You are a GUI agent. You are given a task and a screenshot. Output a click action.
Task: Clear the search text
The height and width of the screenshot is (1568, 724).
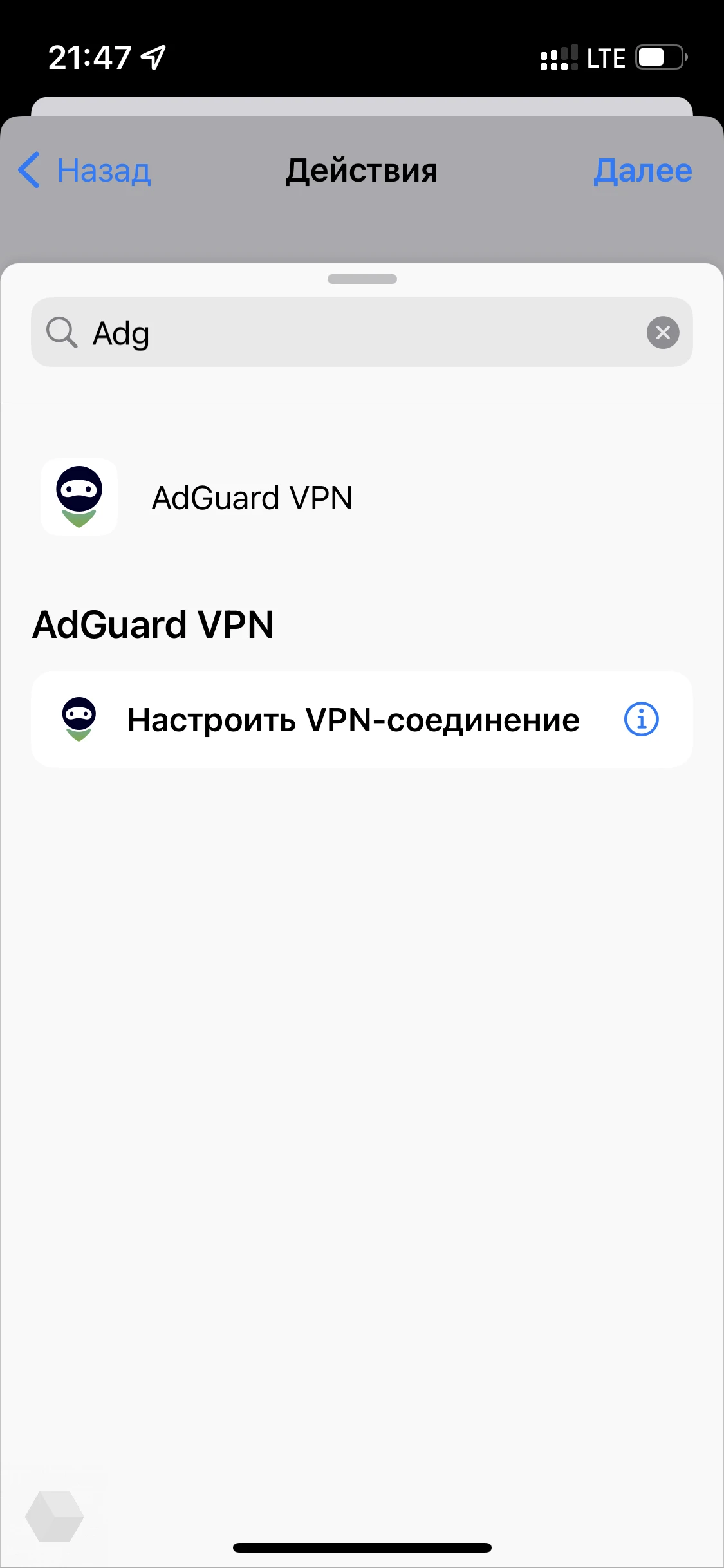tap(663, 333)
